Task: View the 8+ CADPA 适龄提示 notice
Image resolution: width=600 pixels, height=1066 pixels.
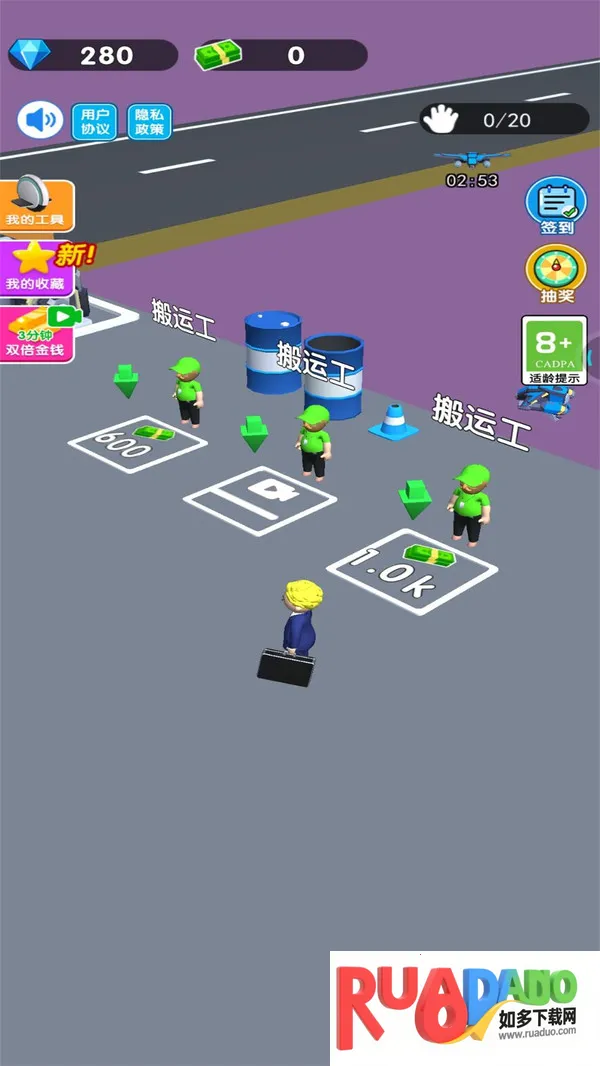Action: 554,351
